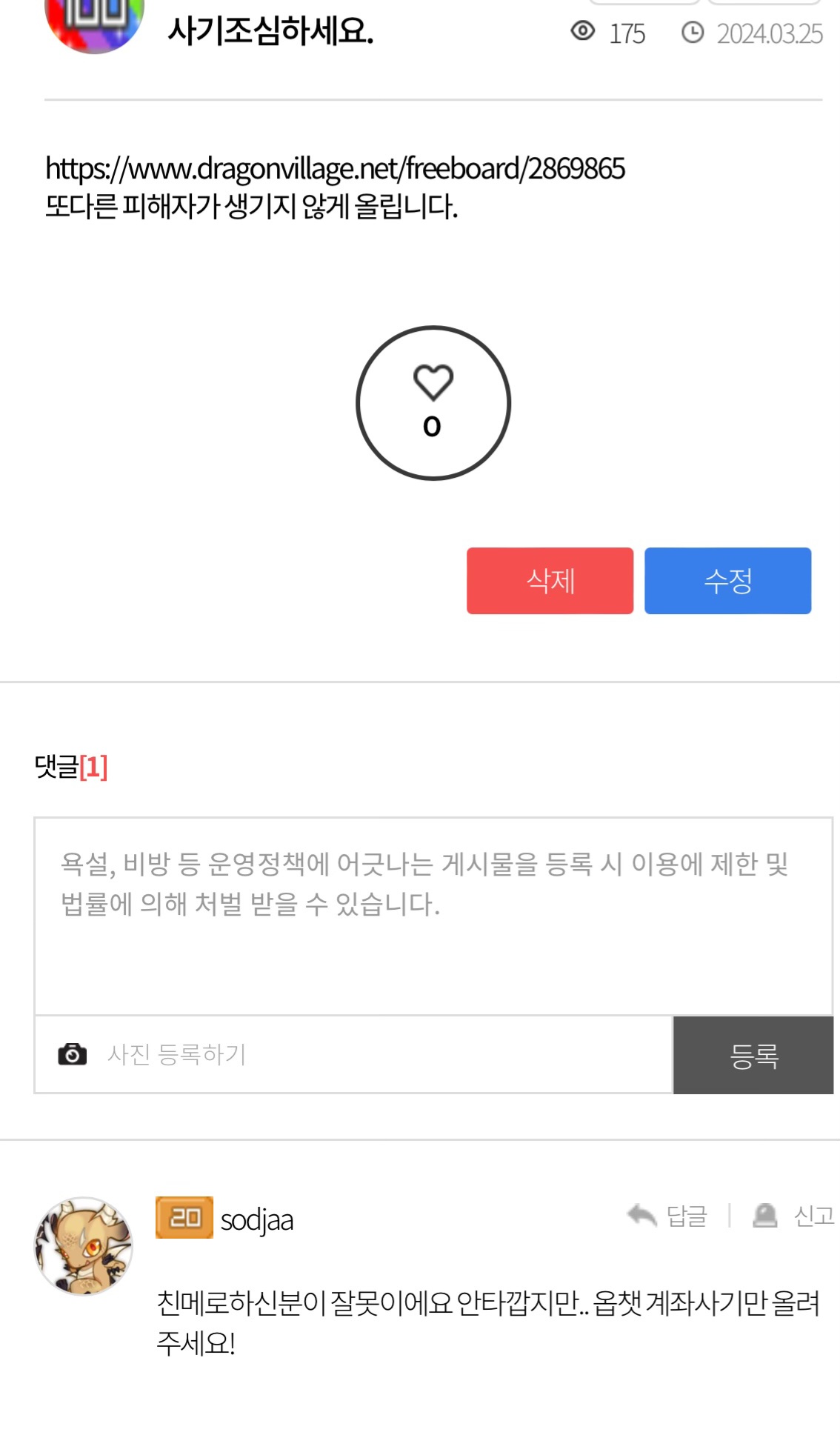Attach a photo via 사진 등록하기
The height and width of the screenshot is (1455, 840).
click(x=176, y=1054)
